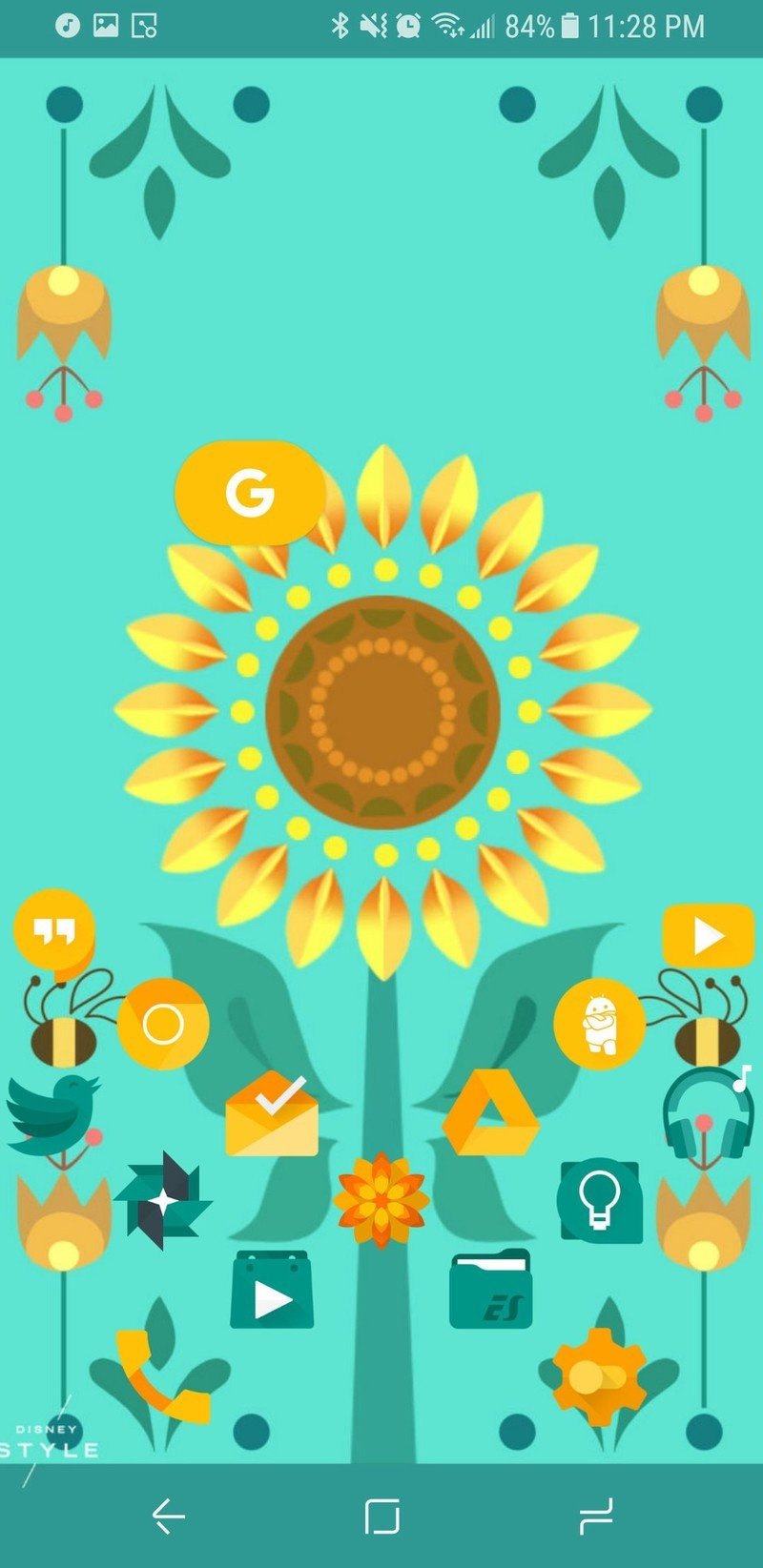Open the Keep lightbulb notes app
Viewport: 763px width, 1568px height.
600,1200
